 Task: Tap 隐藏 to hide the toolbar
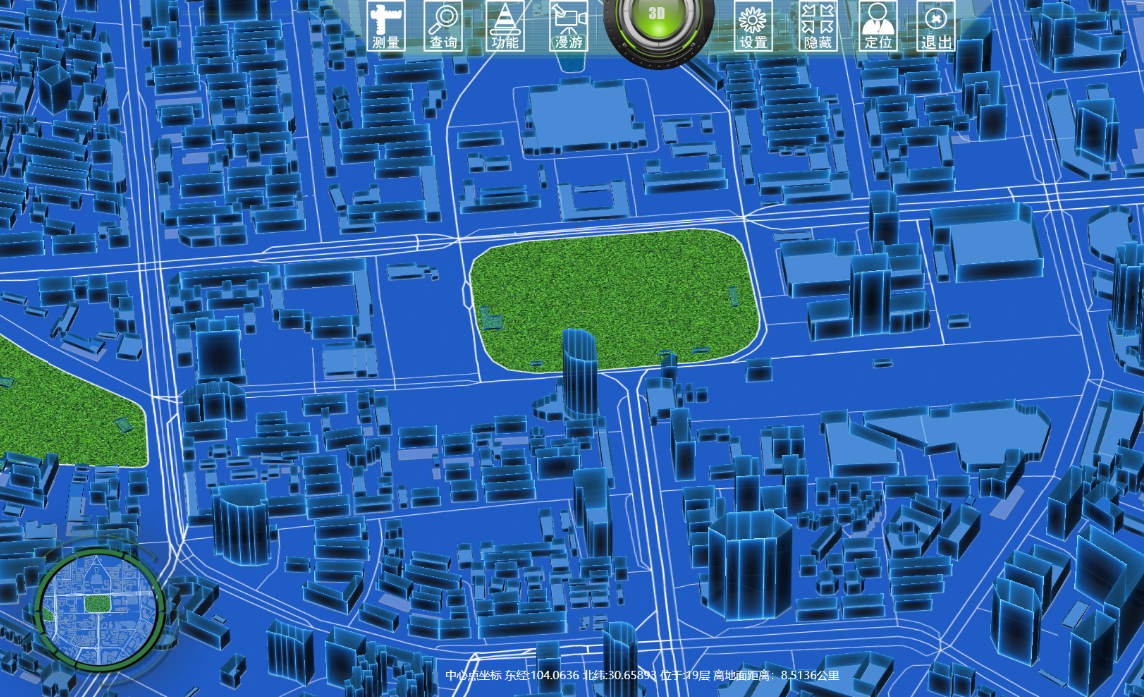point(818,25)
